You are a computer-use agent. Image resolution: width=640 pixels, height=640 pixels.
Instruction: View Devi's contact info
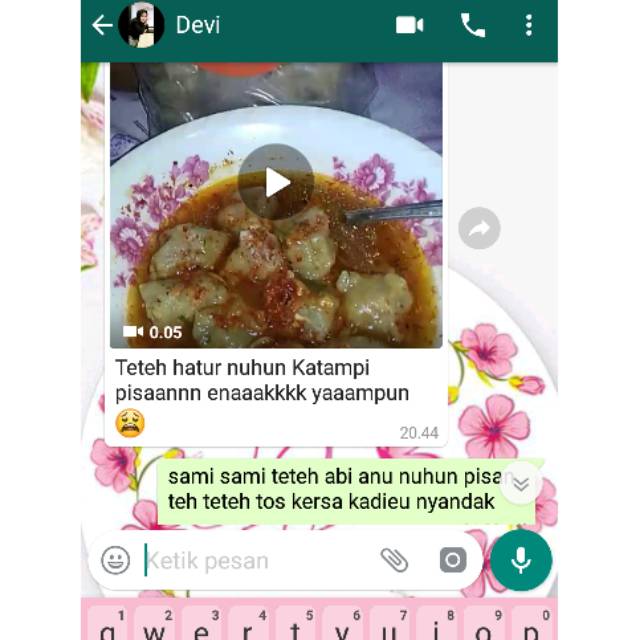click(198, 25)
